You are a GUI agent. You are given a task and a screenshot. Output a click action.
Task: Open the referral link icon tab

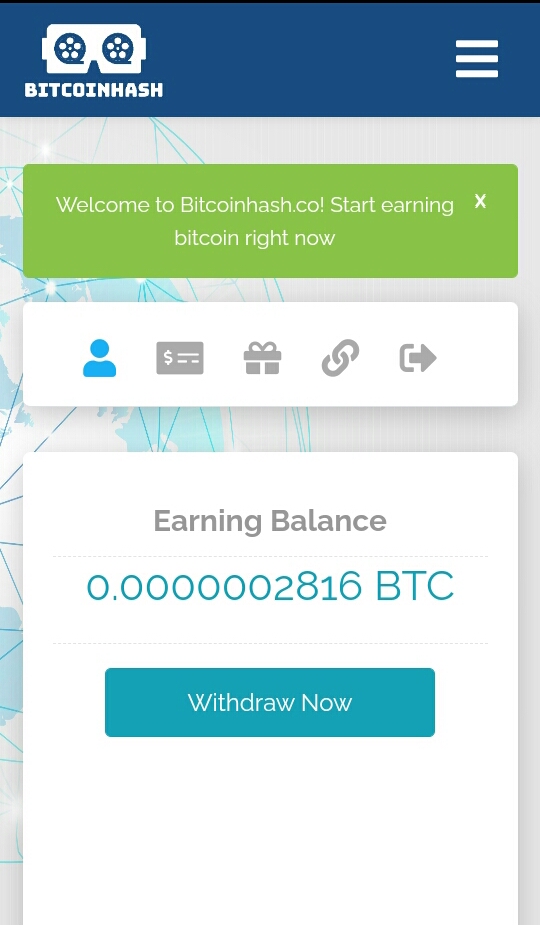coord(341,358)
